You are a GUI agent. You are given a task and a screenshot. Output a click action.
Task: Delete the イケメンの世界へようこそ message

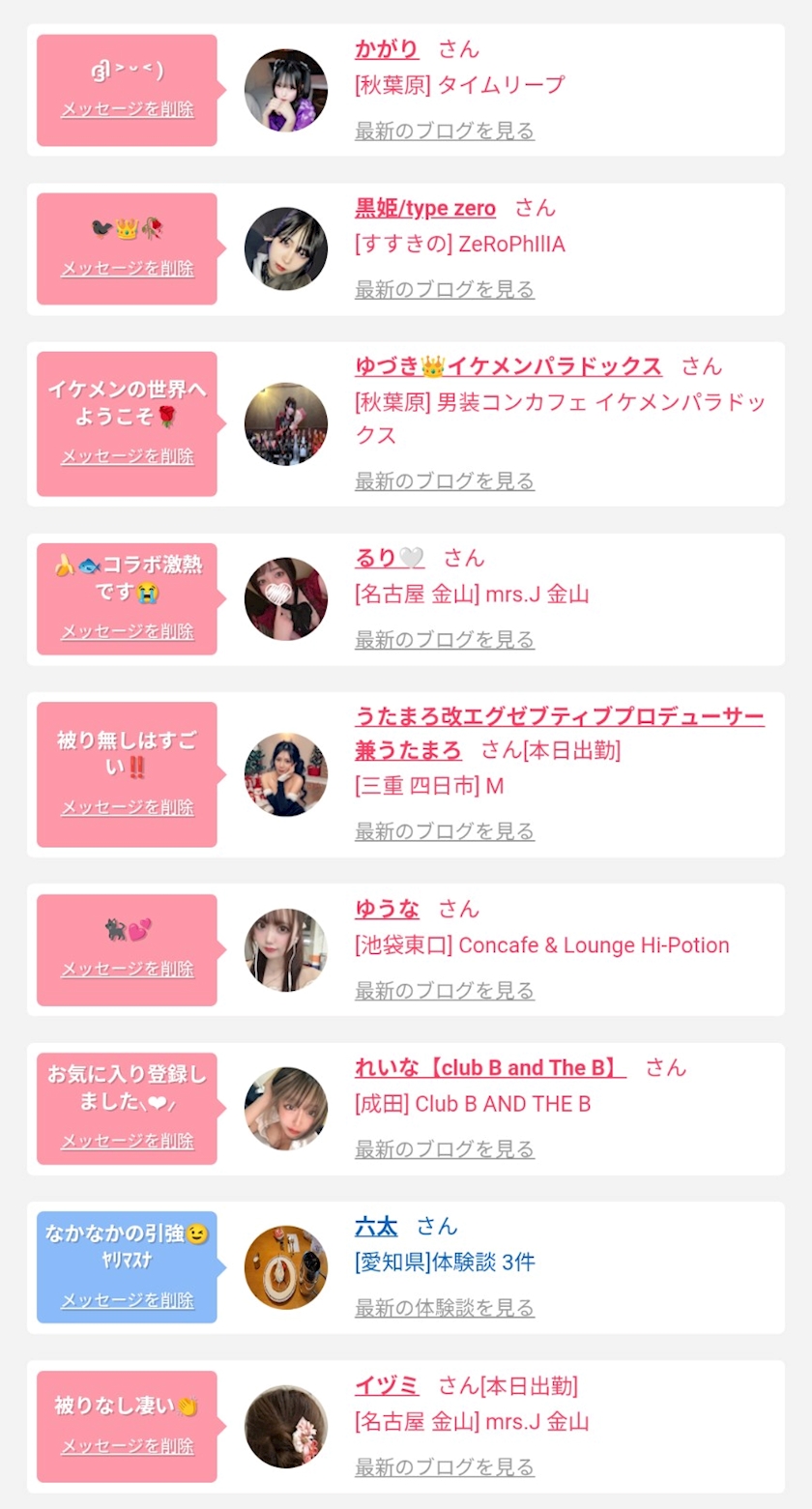pyautogui.click(x=128, y=456)
